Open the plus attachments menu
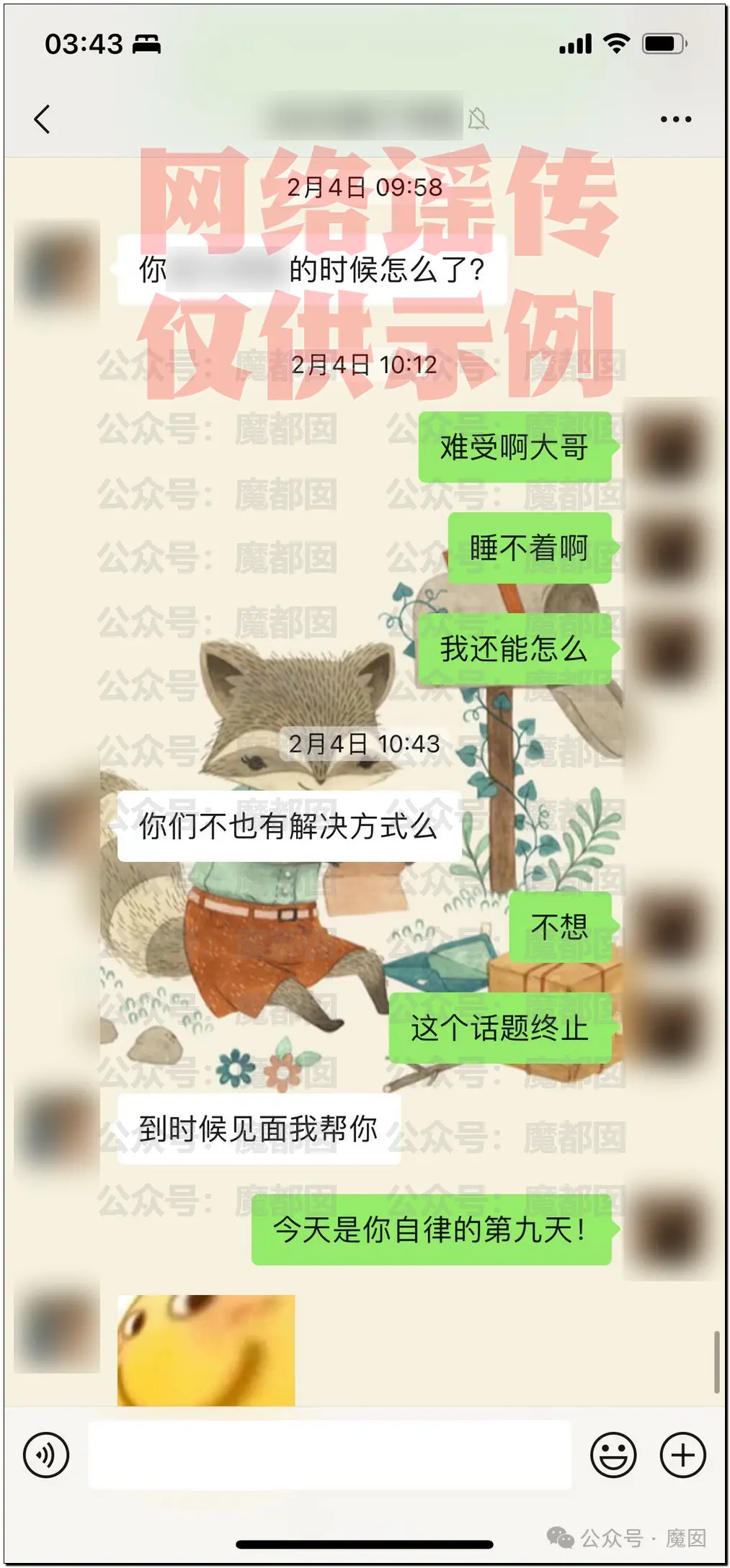This screenshot has height=1568, width=730. (682, 1454)
